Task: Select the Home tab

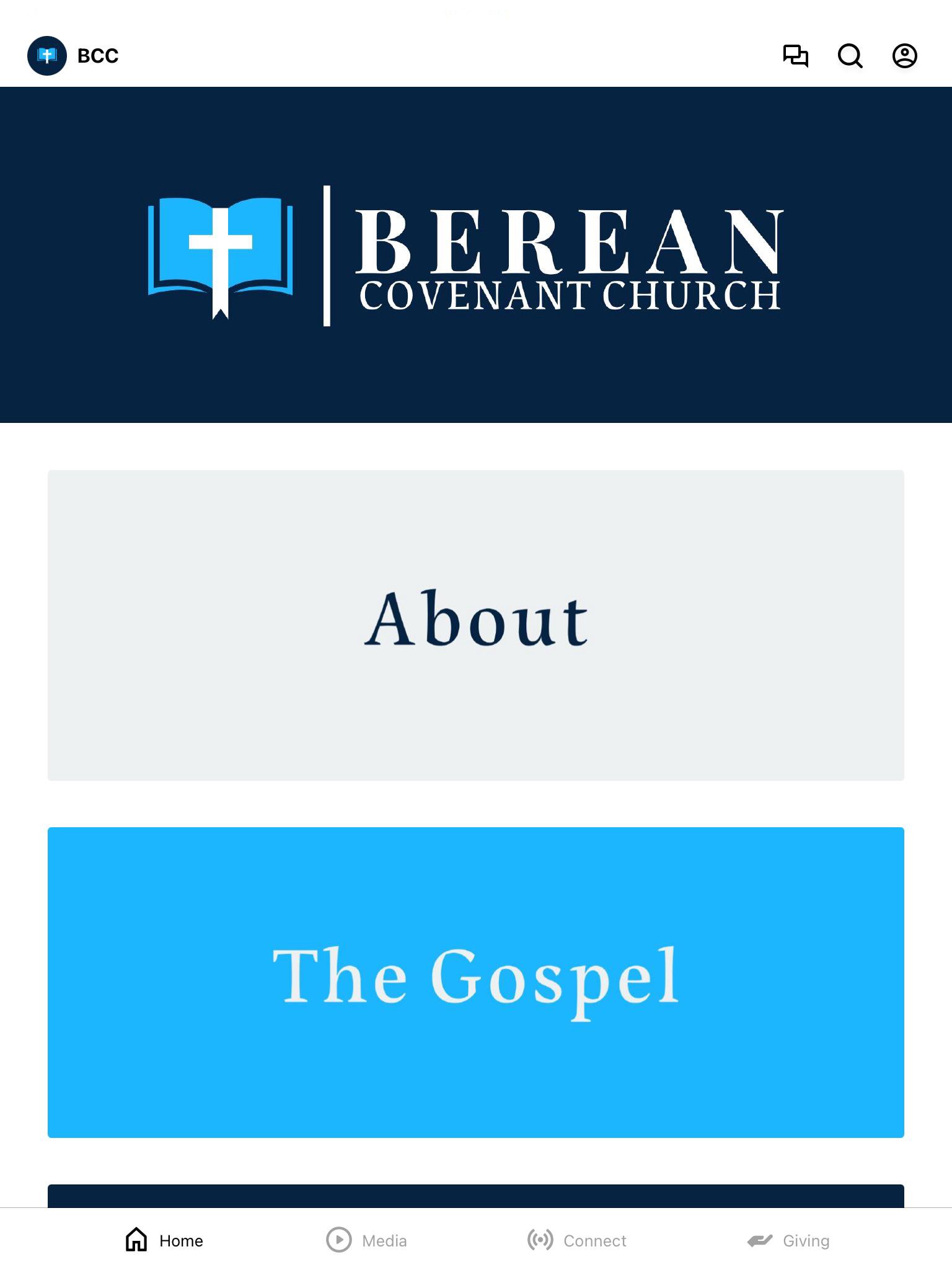Action: pyautogui.click(x=164, y=1240)
